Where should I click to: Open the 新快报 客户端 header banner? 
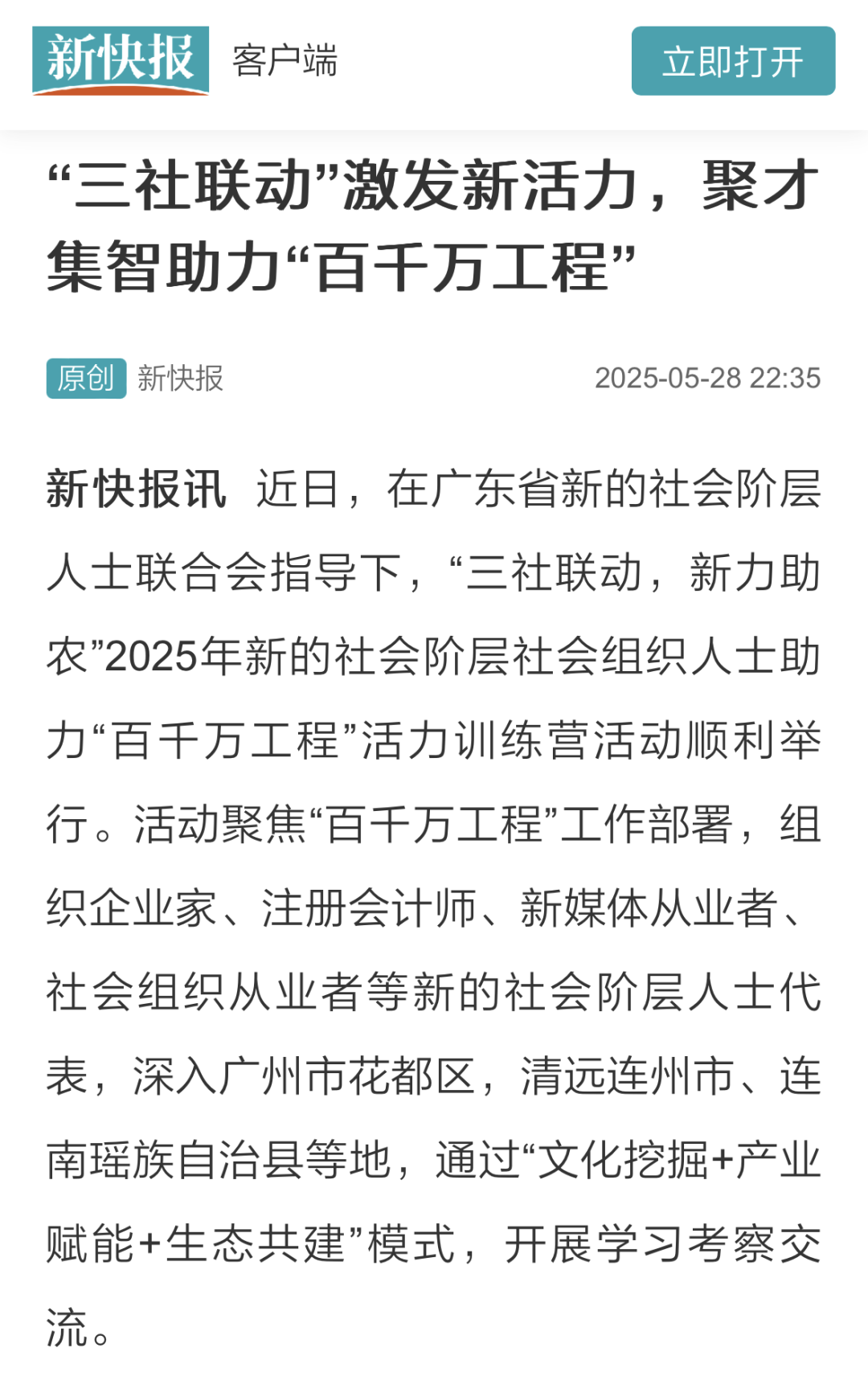pos(185,61)
